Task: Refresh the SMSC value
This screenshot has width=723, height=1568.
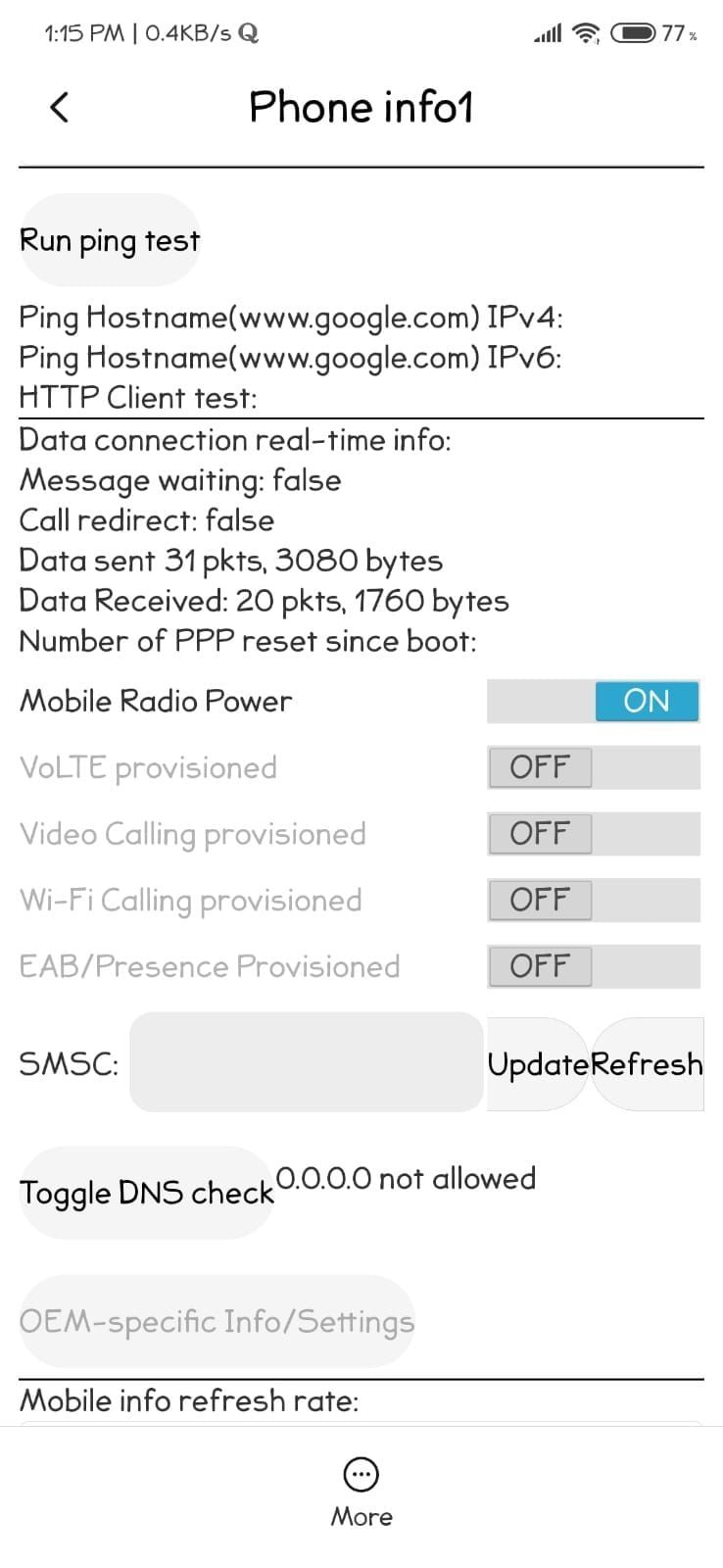Action: 649,1064
